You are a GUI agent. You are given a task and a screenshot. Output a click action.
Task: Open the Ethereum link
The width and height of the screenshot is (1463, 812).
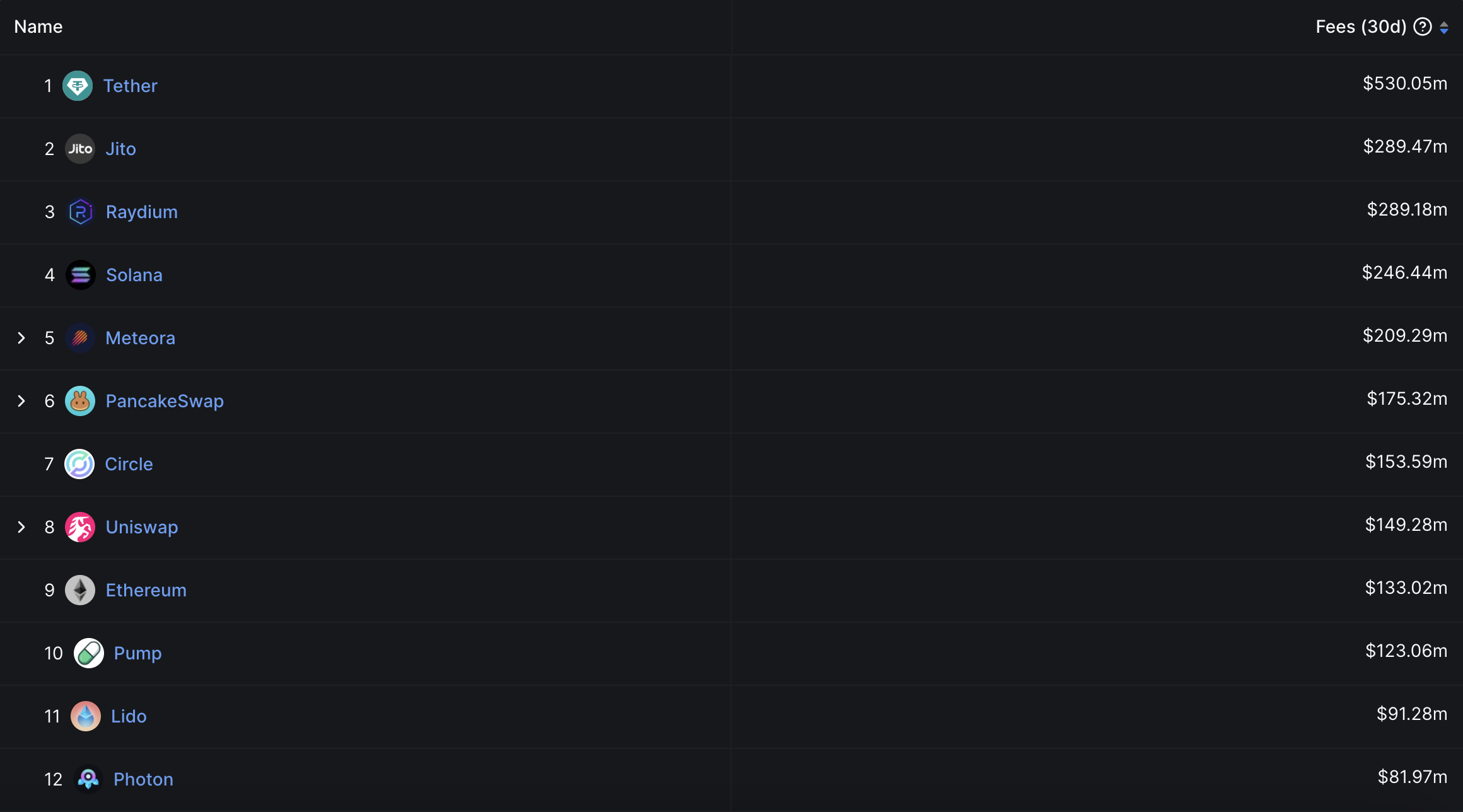(146, 590)
